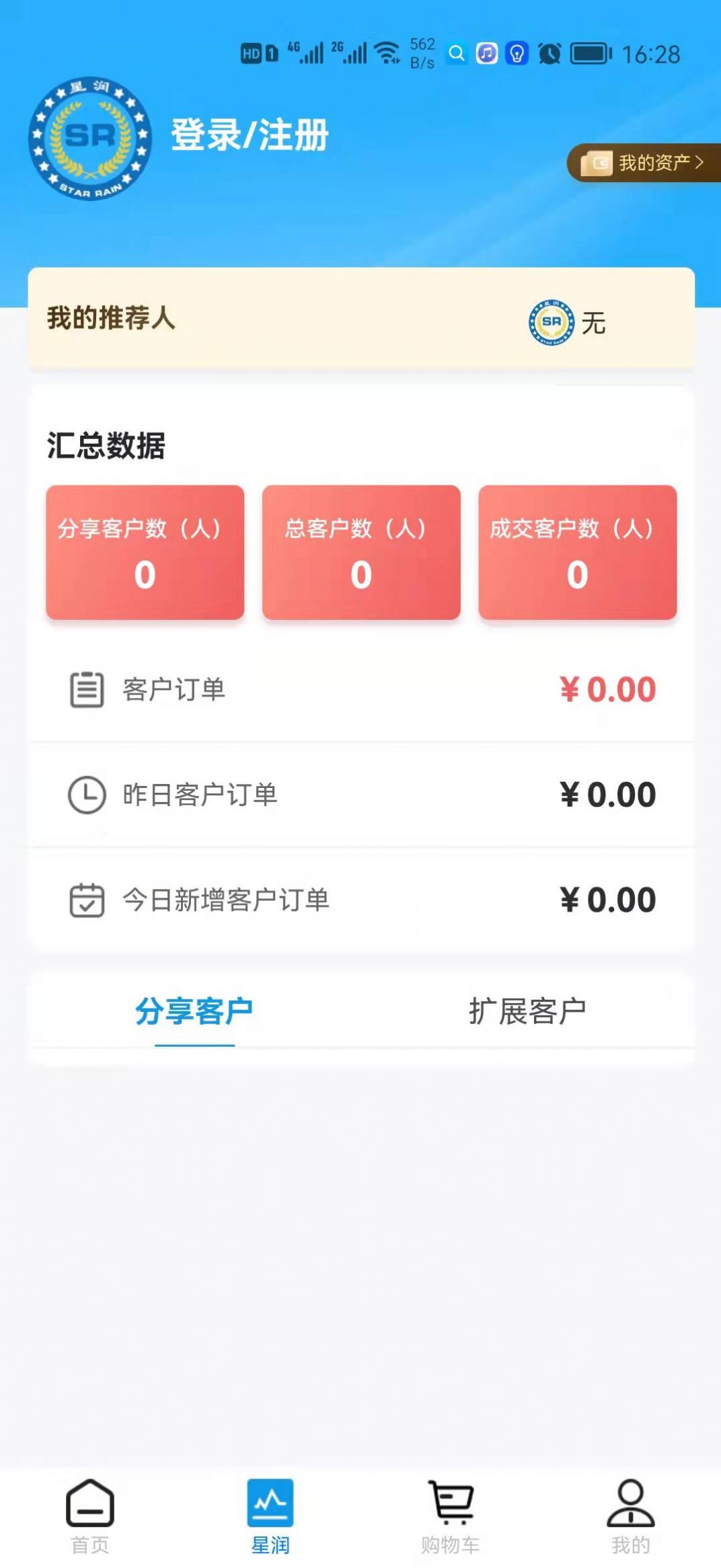Open the search icon in status bar

coord(457,53)
